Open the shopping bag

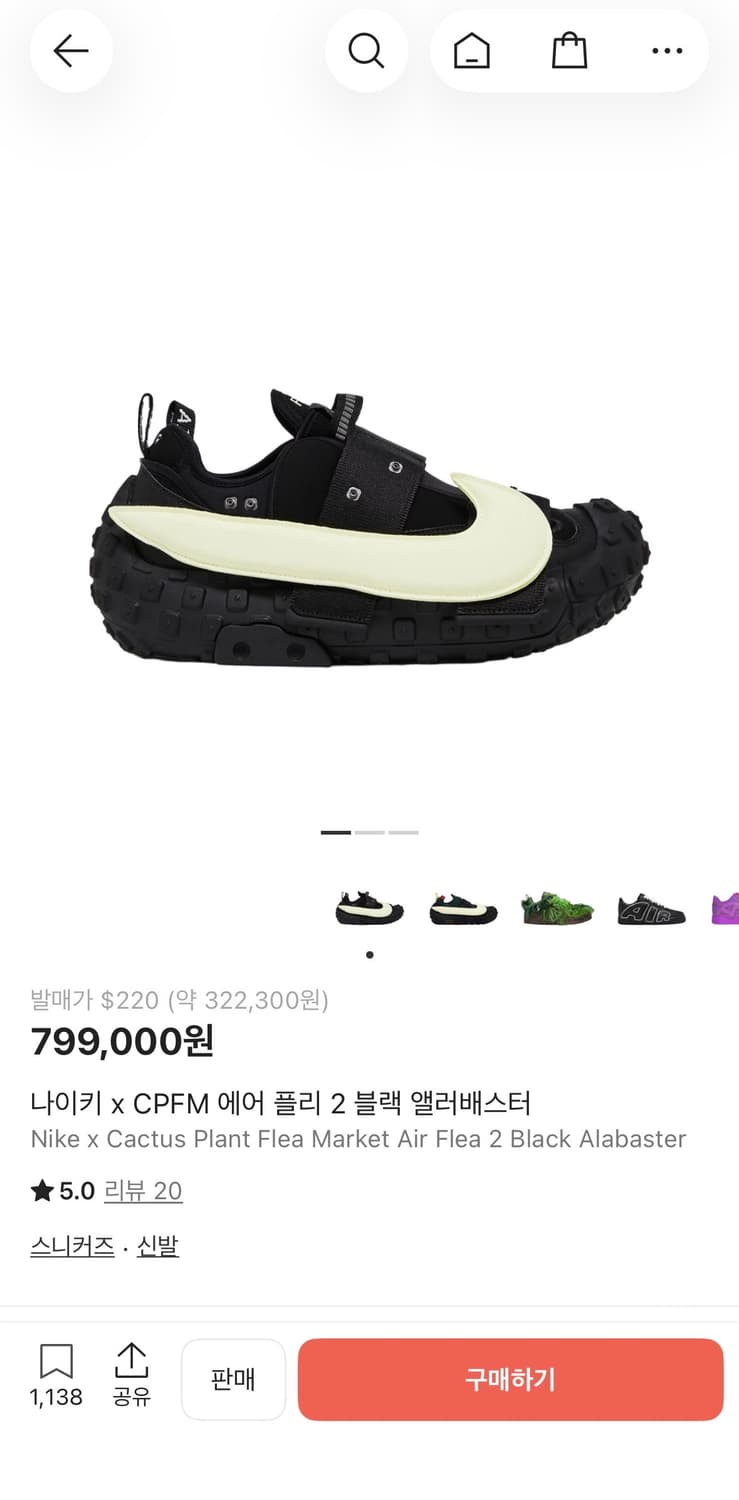(568, 50)
